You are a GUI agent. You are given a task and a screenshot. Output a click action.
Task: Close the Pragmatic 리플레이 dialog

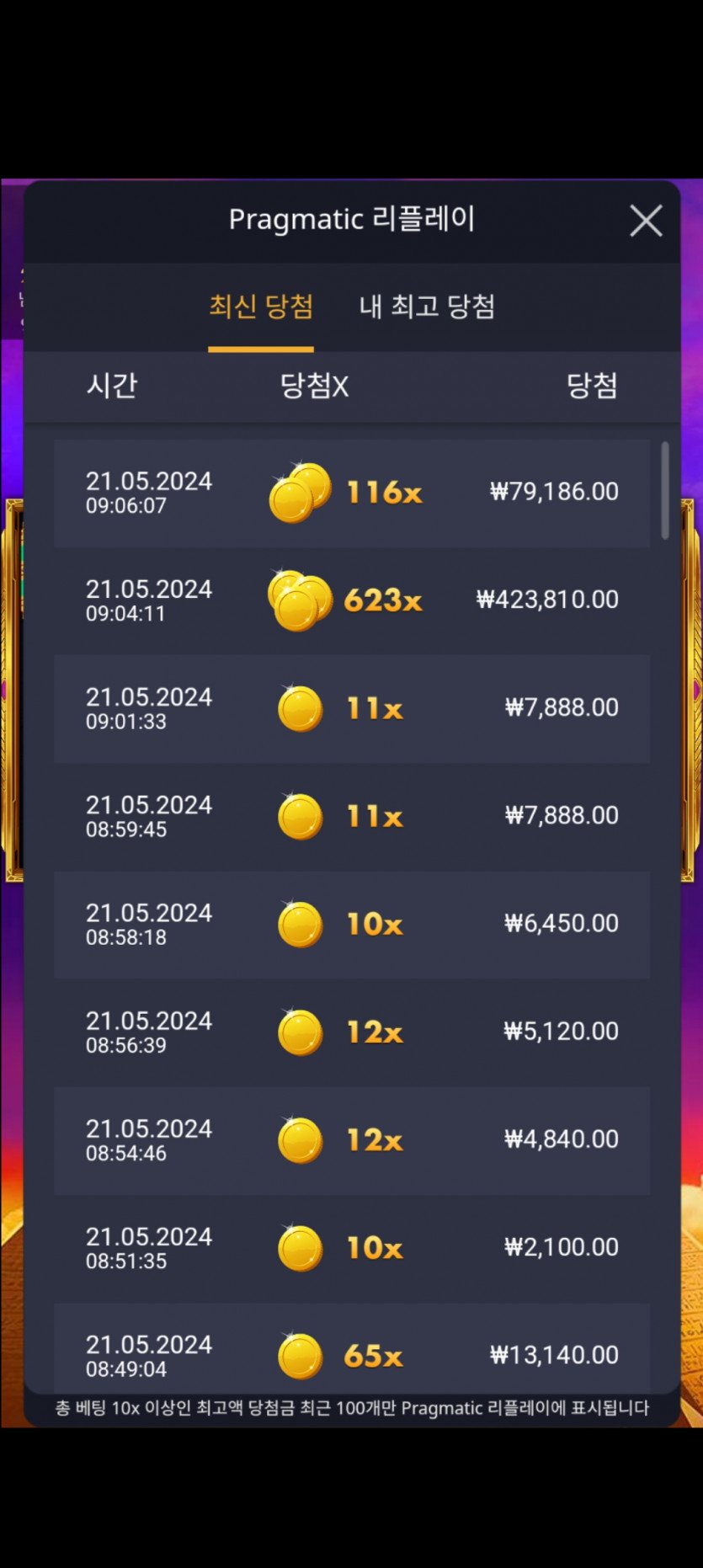click(x=646, y=221)
